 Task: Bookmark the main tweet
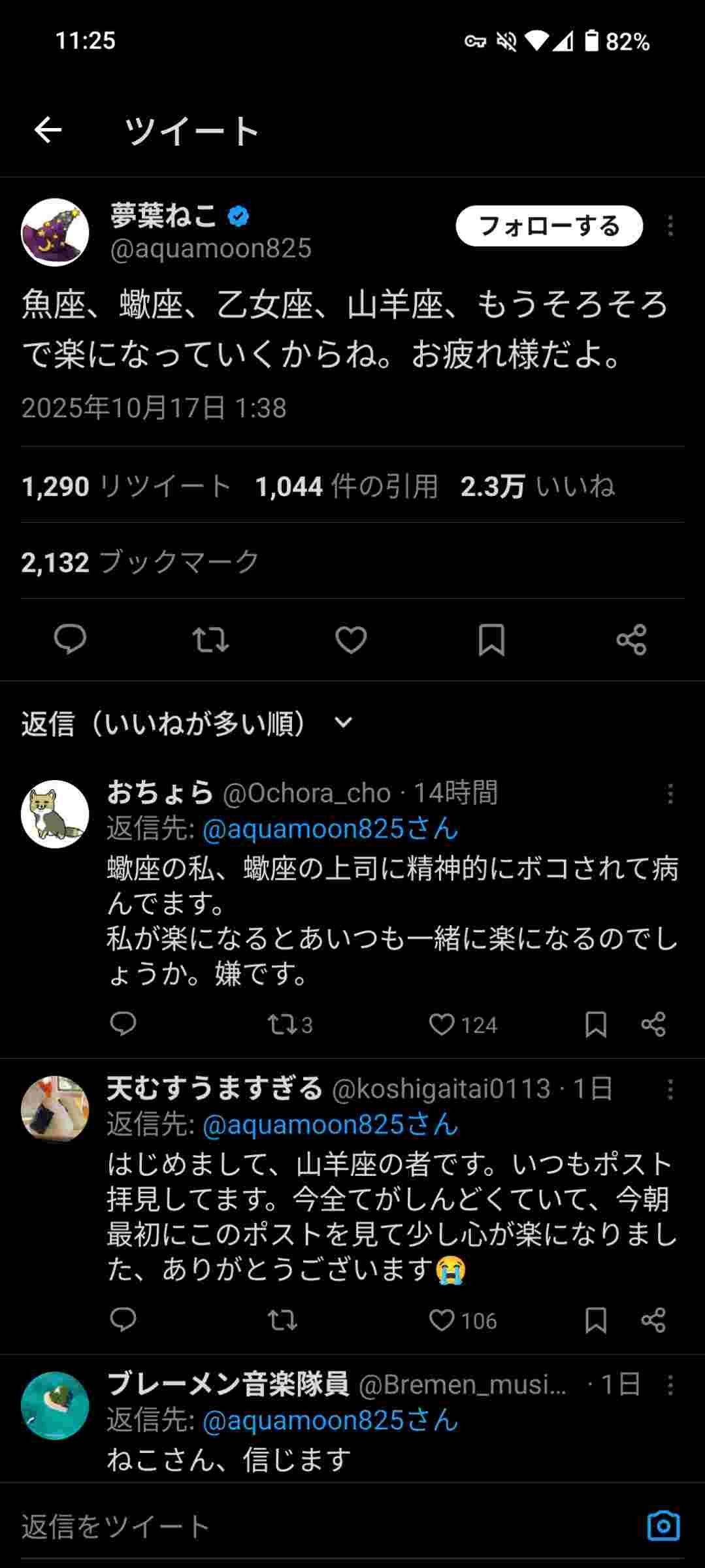[491, 640]
